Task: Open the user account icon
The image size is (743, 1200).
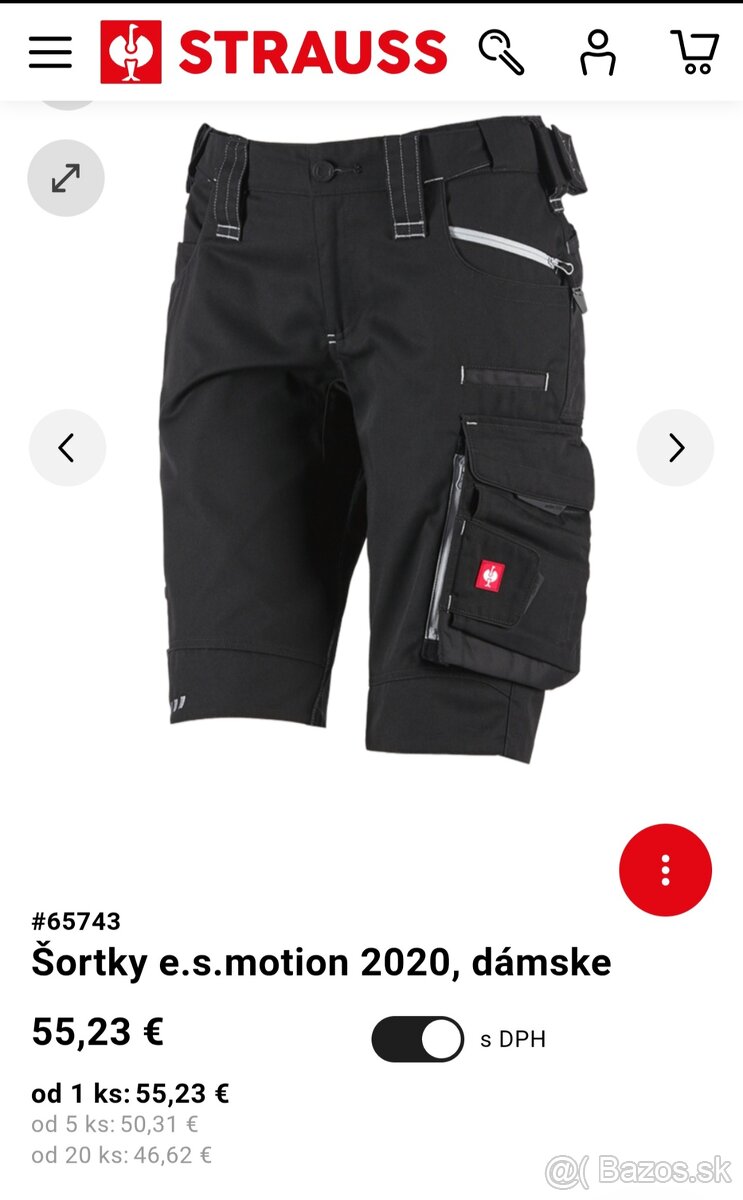Action: tap(597, 52)
